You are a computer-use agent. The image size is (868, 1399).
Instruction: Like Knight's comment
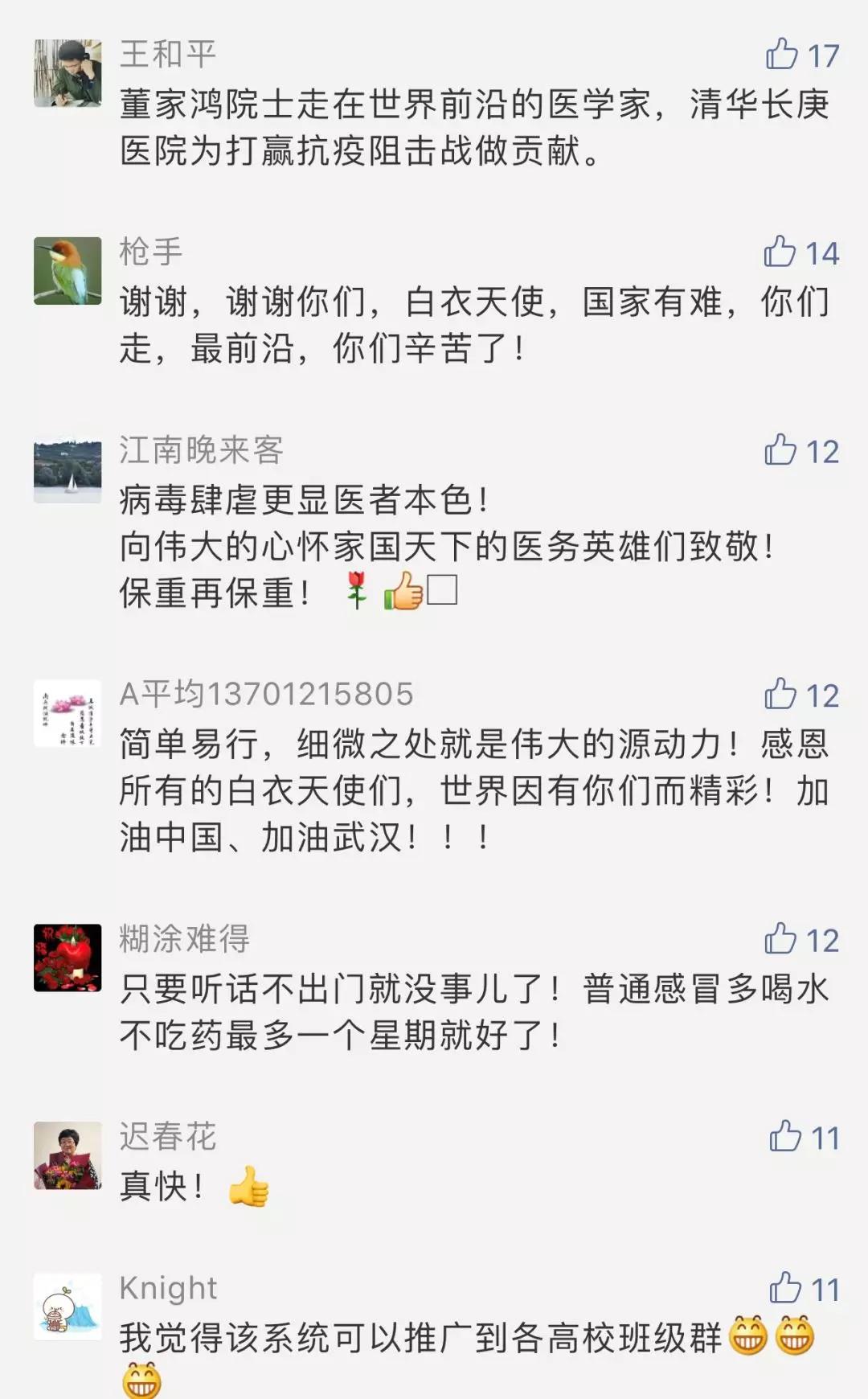(785, 1288)
